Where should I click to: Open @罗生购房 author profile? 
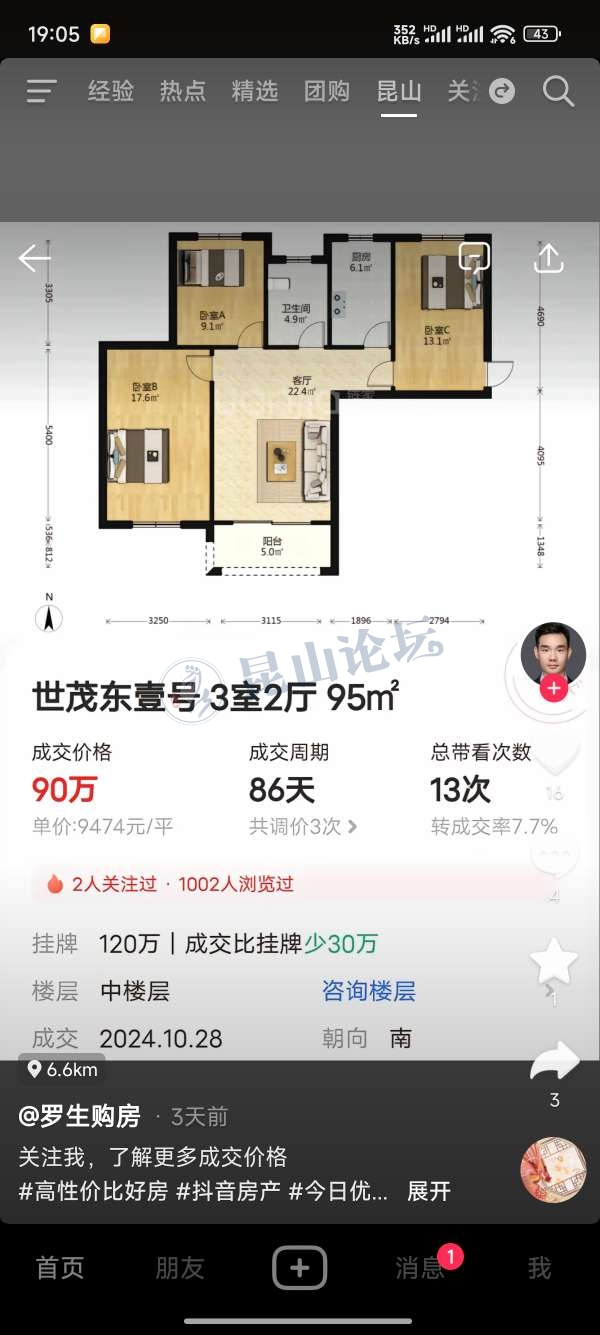[80, 1116]
